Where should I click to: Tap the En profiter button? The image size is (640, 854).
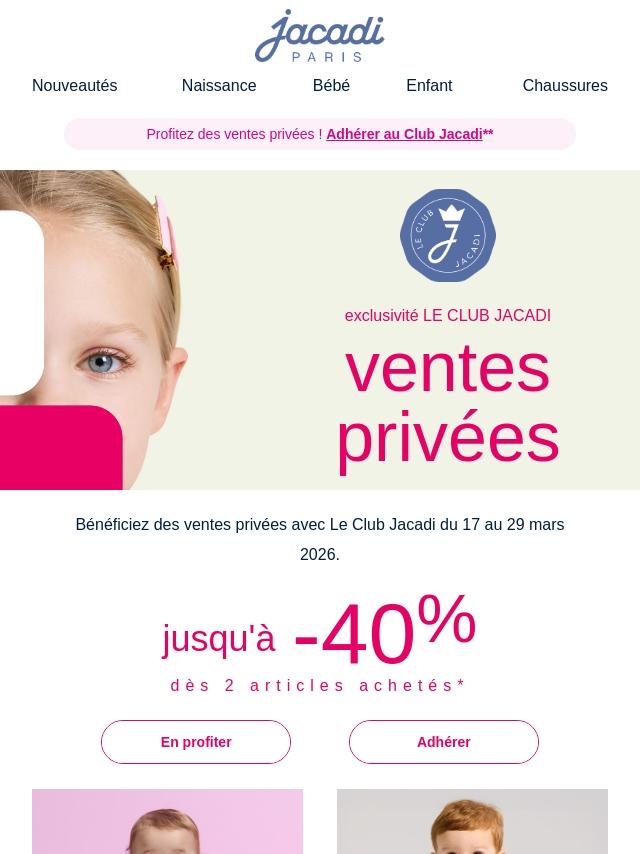coord(196,742)
